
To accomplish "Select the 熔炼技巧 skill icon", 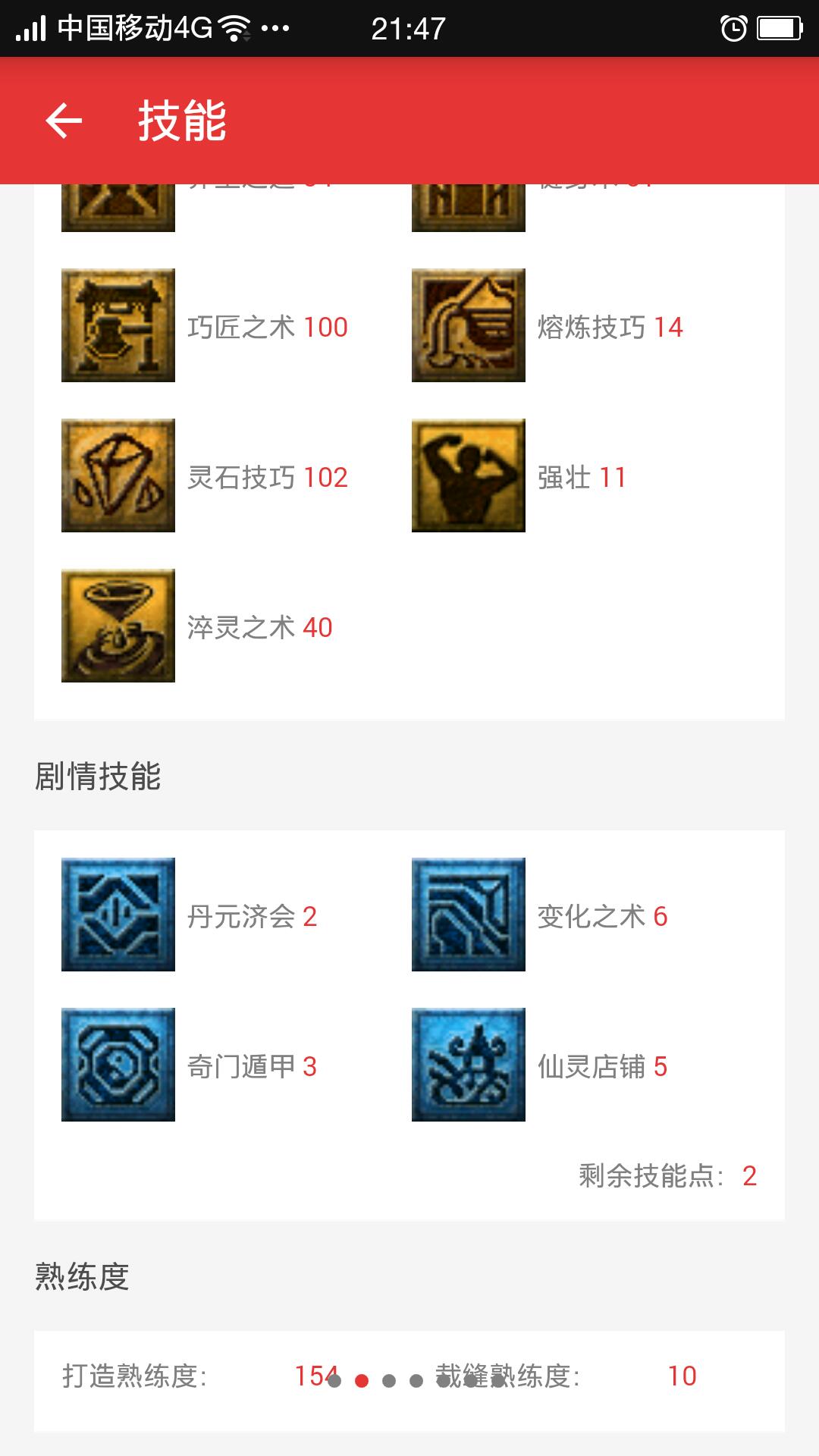I will (x=469, y=325).
